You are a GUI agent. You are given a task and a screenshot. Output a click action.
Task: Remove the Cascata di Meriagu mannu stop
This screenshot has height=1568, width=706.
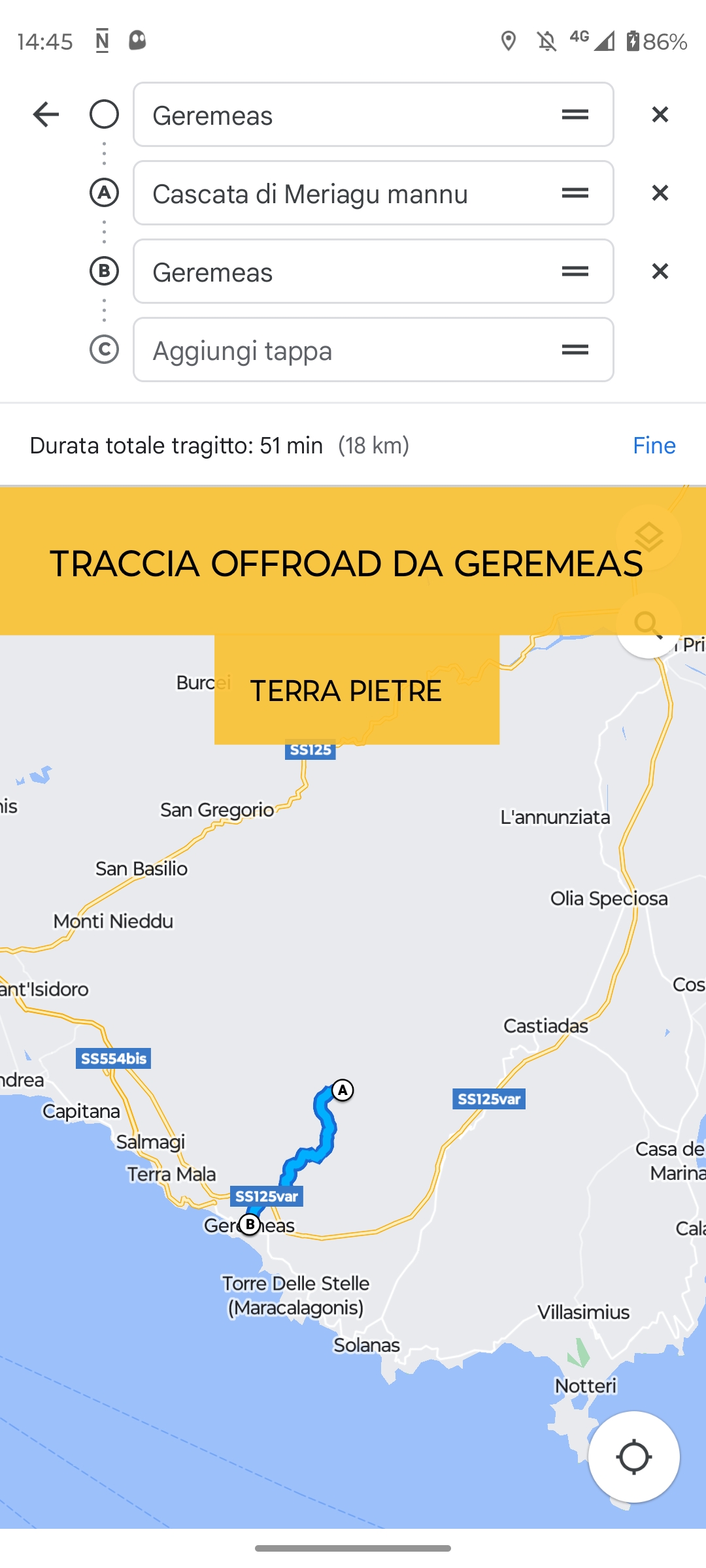pyautogui.click(x=660, y=193)
